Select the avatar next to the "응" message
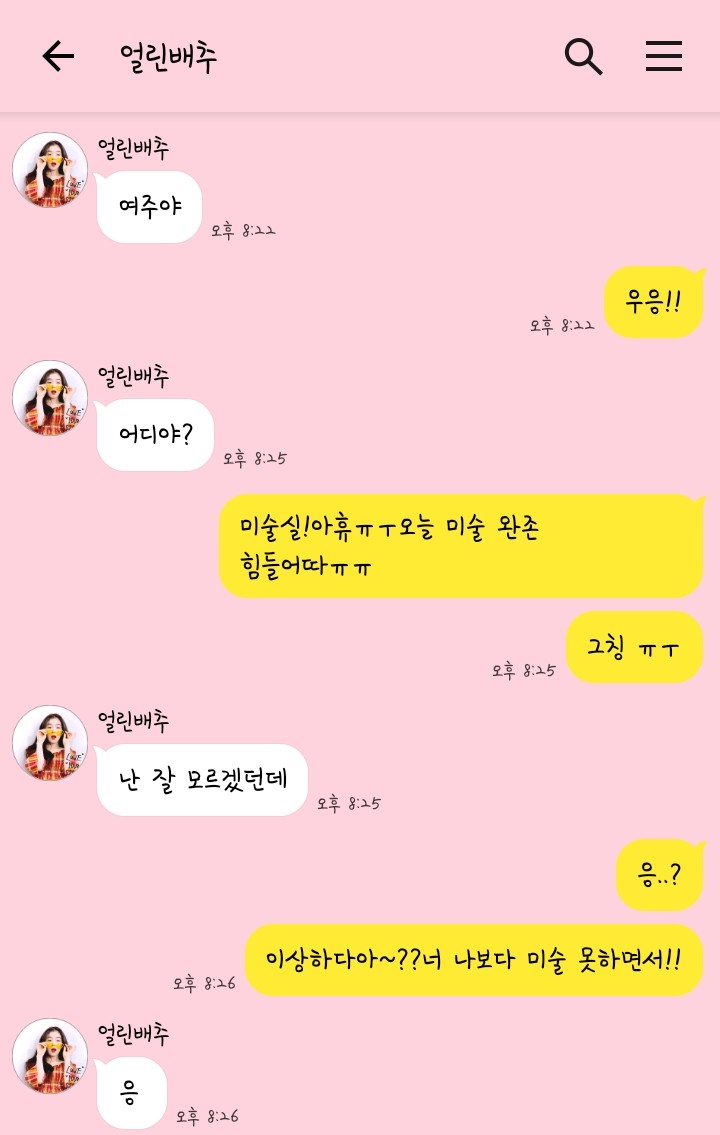The height and width of the screenshot is (1135, 720). pos(50,1056)
